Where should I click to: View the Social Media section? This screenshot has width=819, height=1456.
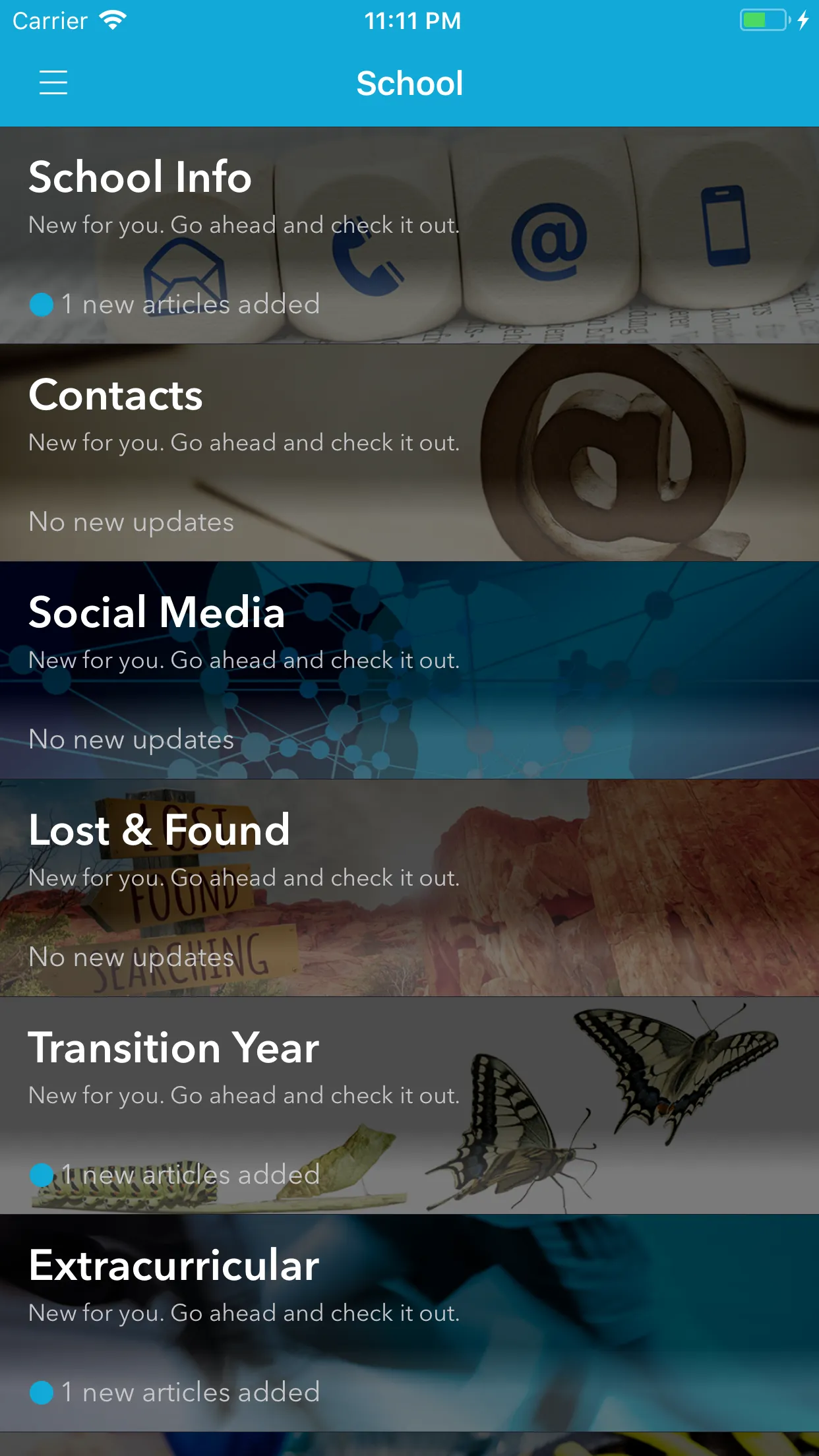(409, 671)
